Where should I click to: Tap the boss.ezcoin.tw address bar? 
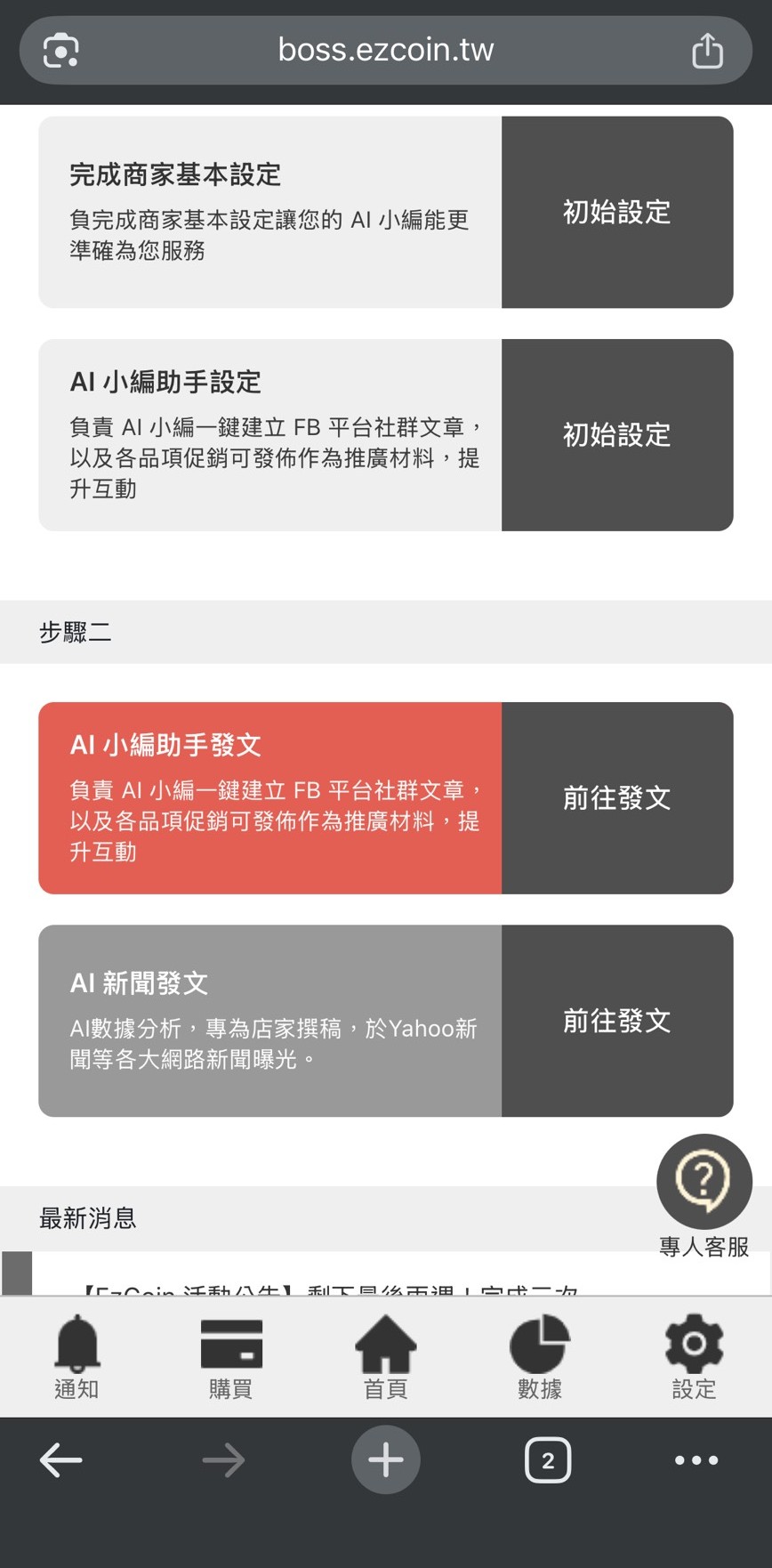click(385, 51)
